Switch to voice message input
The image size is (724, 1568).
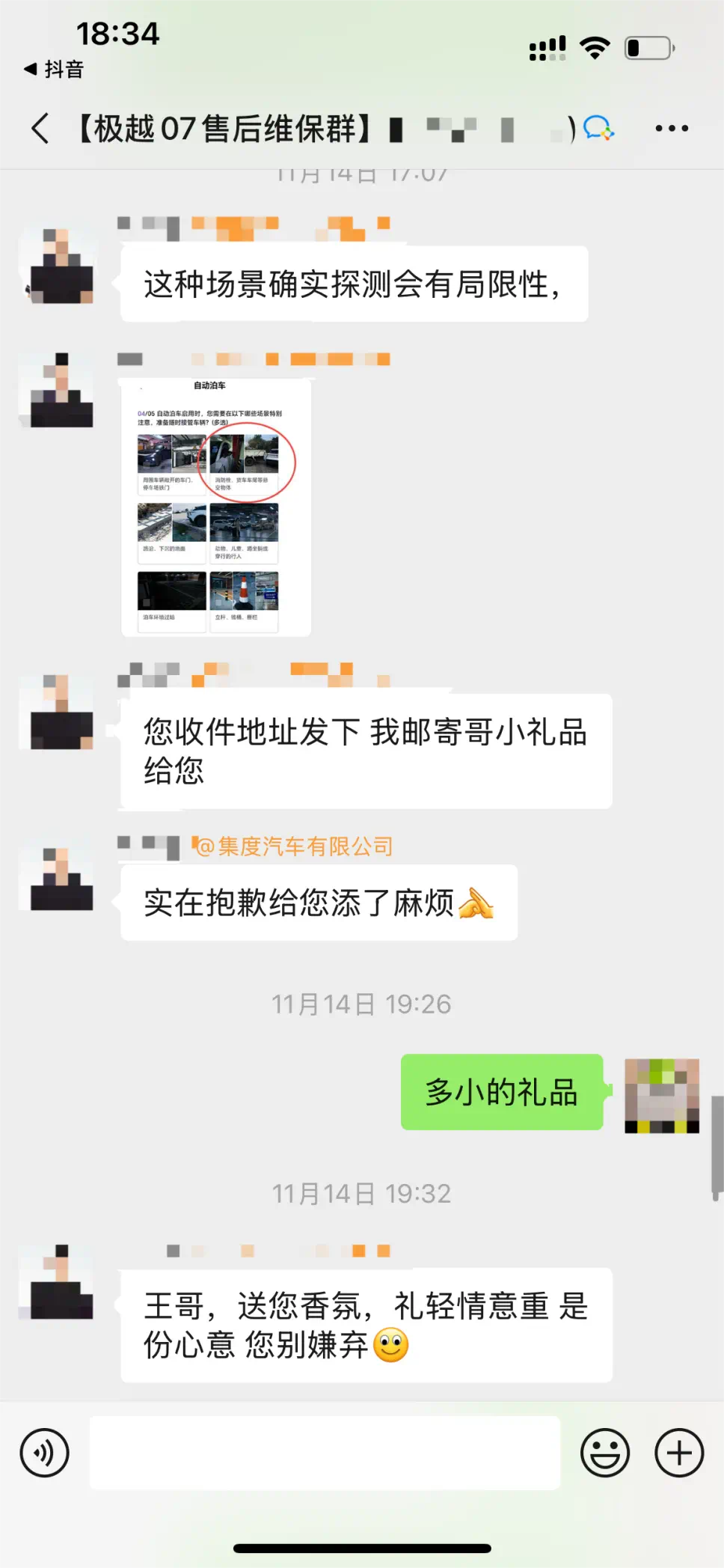coord(44,1453)
